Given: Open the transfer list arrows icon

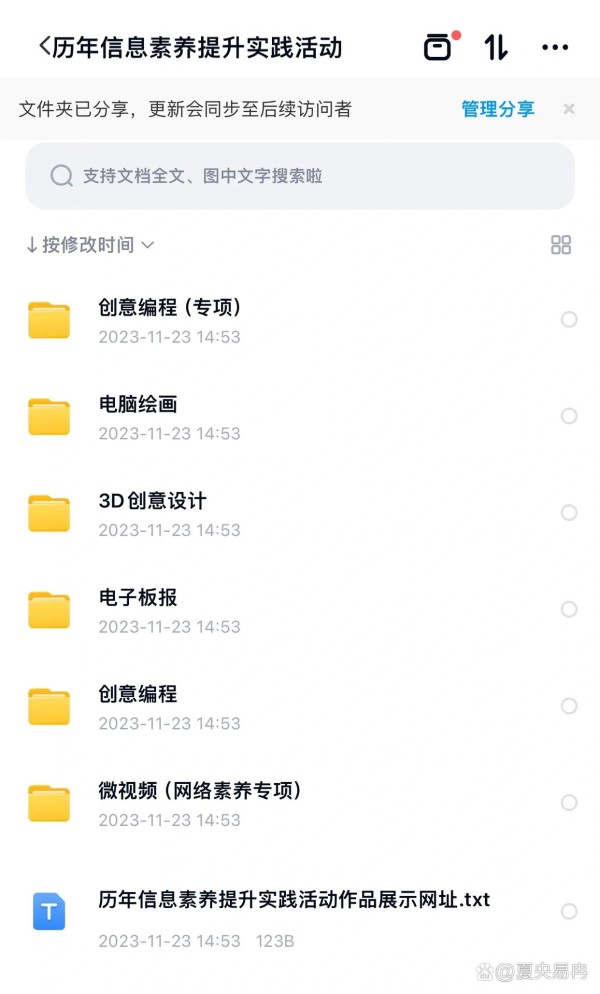Looking at the screenshot, I should [x=496, y=47].
